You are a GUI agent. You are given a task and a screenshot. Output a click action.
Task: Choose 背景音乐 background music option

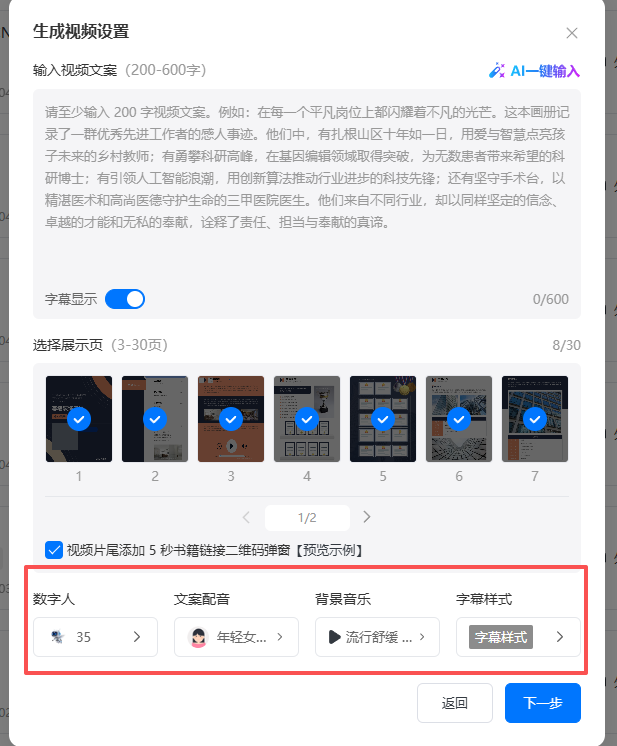[377, 636]
